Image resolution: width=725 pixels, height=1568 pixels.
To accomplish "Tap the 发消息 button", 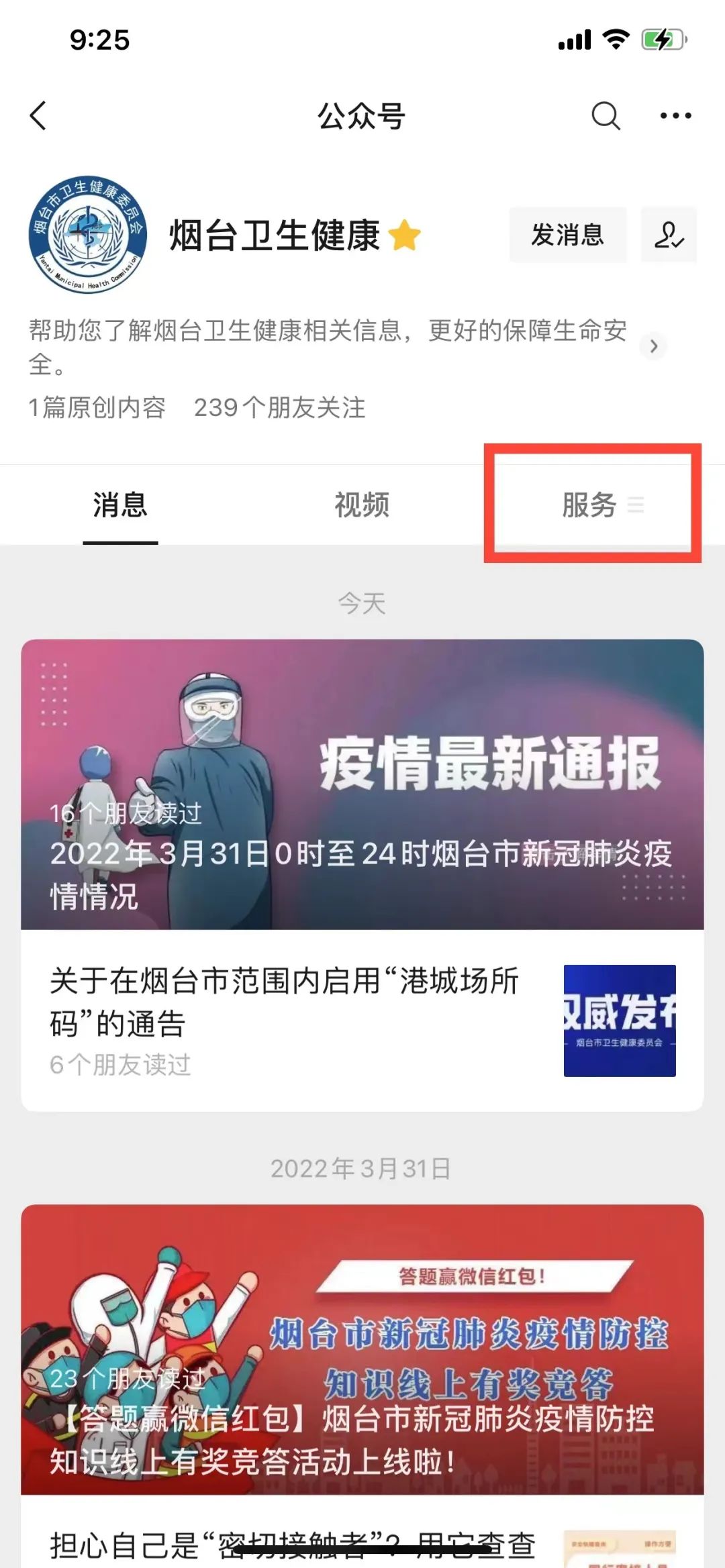I will click(x=567, y=235).
